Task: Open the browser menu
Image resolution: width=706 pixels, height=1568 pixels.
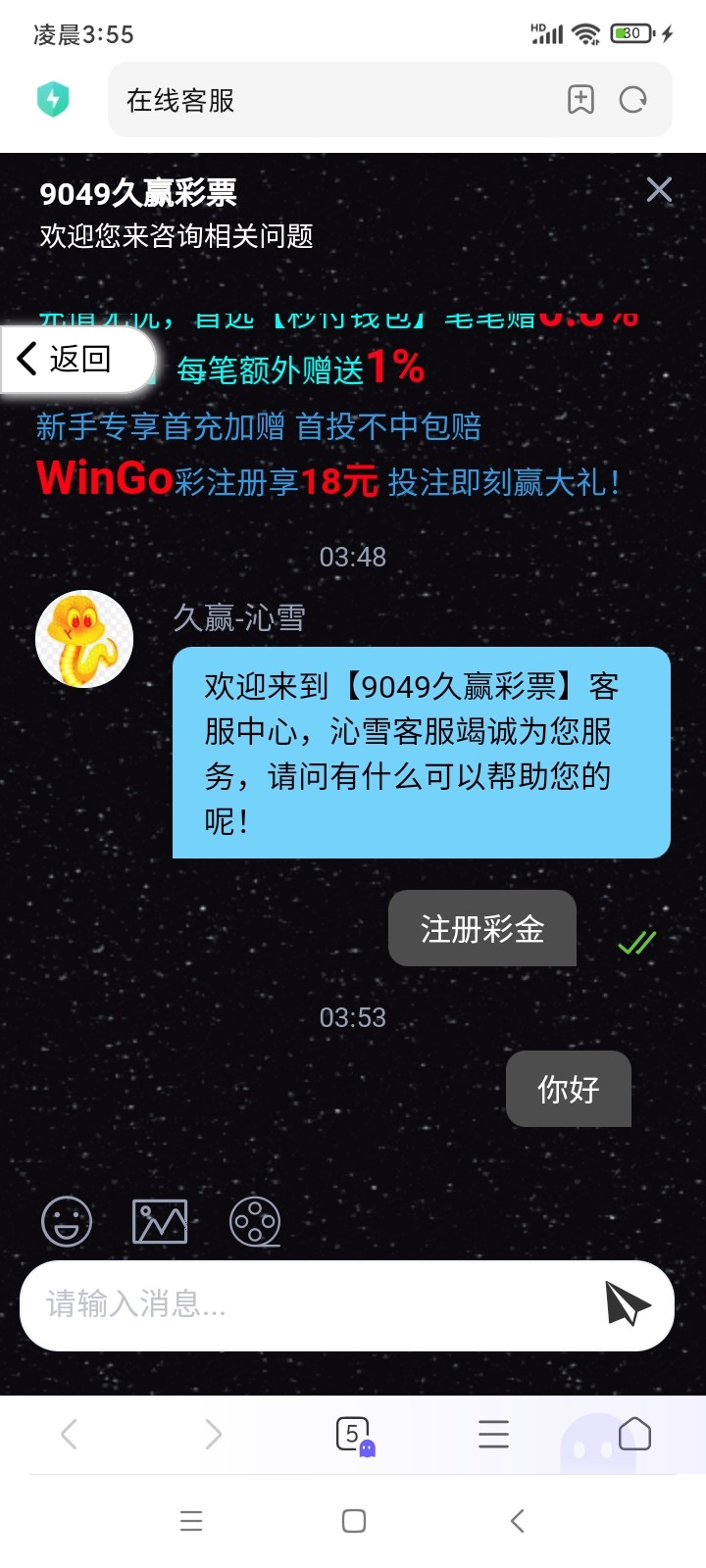Action: tap(493, 1435)
